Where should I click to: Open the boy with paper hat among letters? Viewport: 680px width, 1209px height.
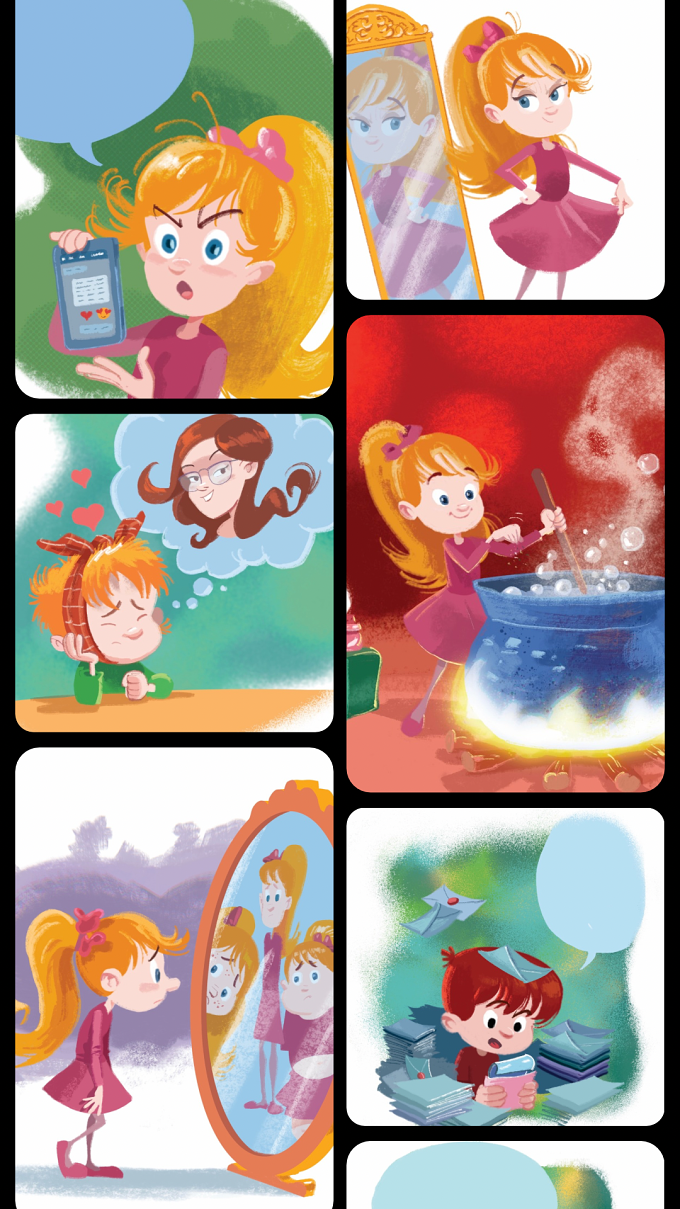point(505,967)
